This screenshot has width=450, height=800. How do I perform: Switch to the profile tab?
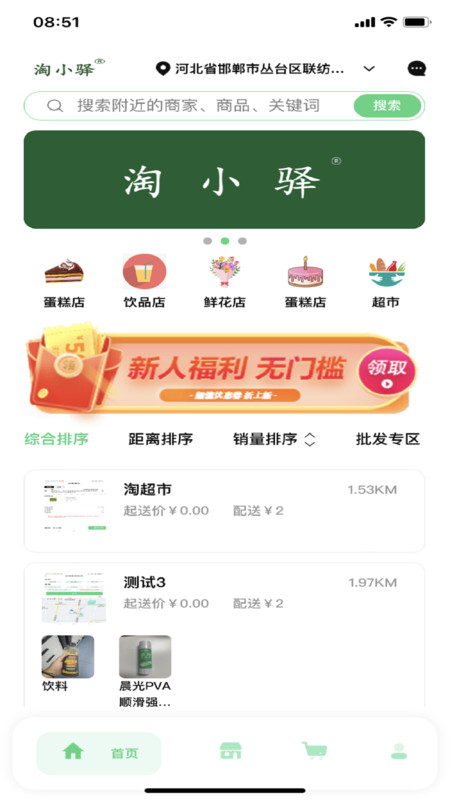[x=399, y=751]
